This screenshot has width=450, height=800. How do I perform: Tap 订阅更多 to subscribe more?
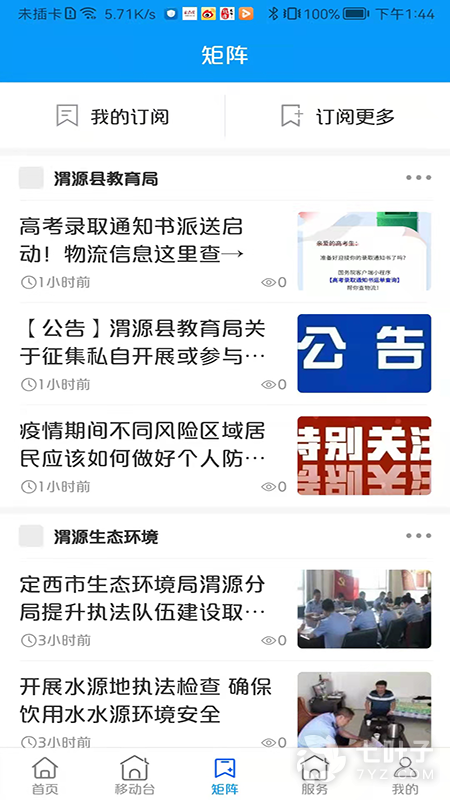(x=338, y=116)
